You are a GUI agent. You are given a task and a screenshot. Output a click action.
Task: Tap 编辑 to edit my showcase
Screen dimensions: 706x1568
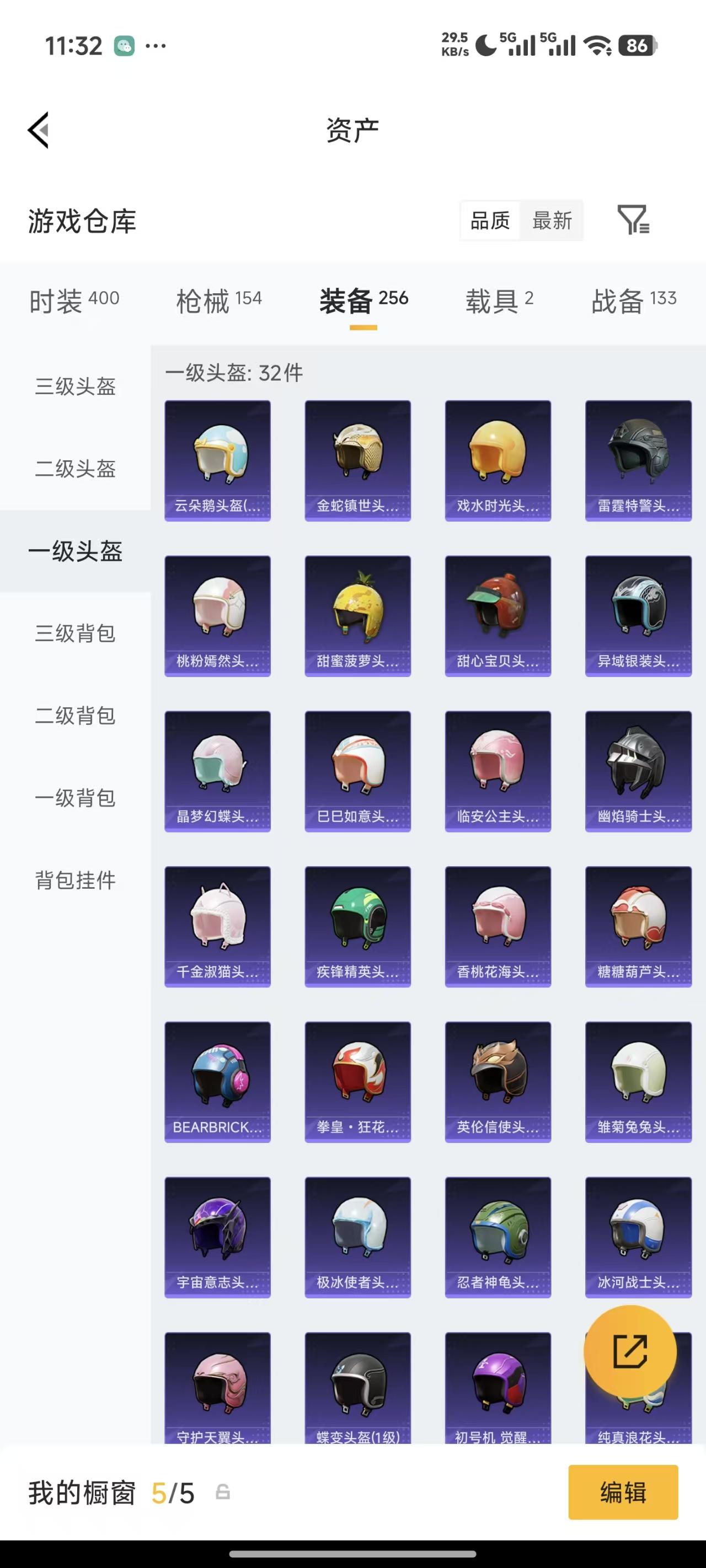[x=623, y=1492]
